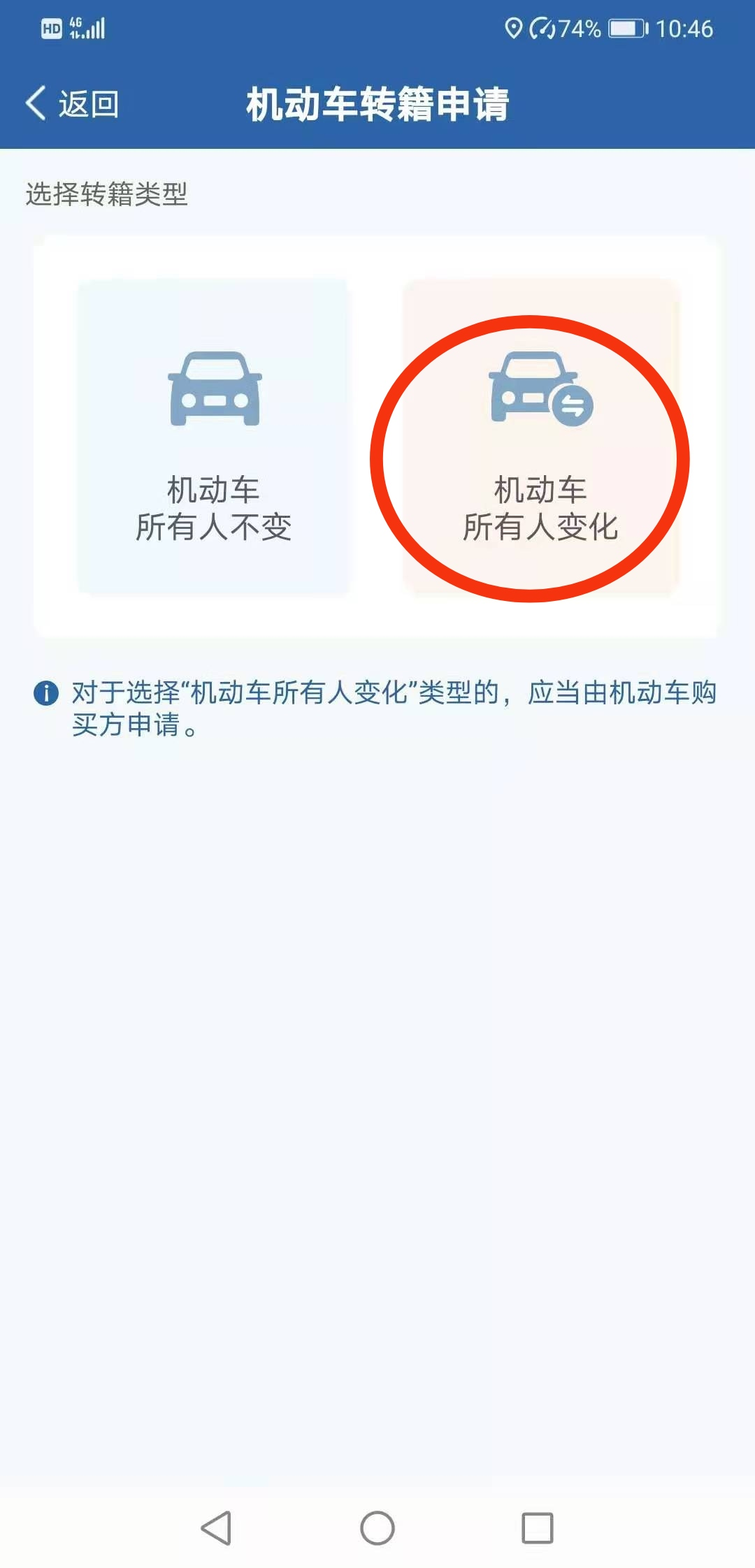This screenshot has width=755, height=1568.
Task: Tap 返回 to go back
Action: click(x=72, y=104)
